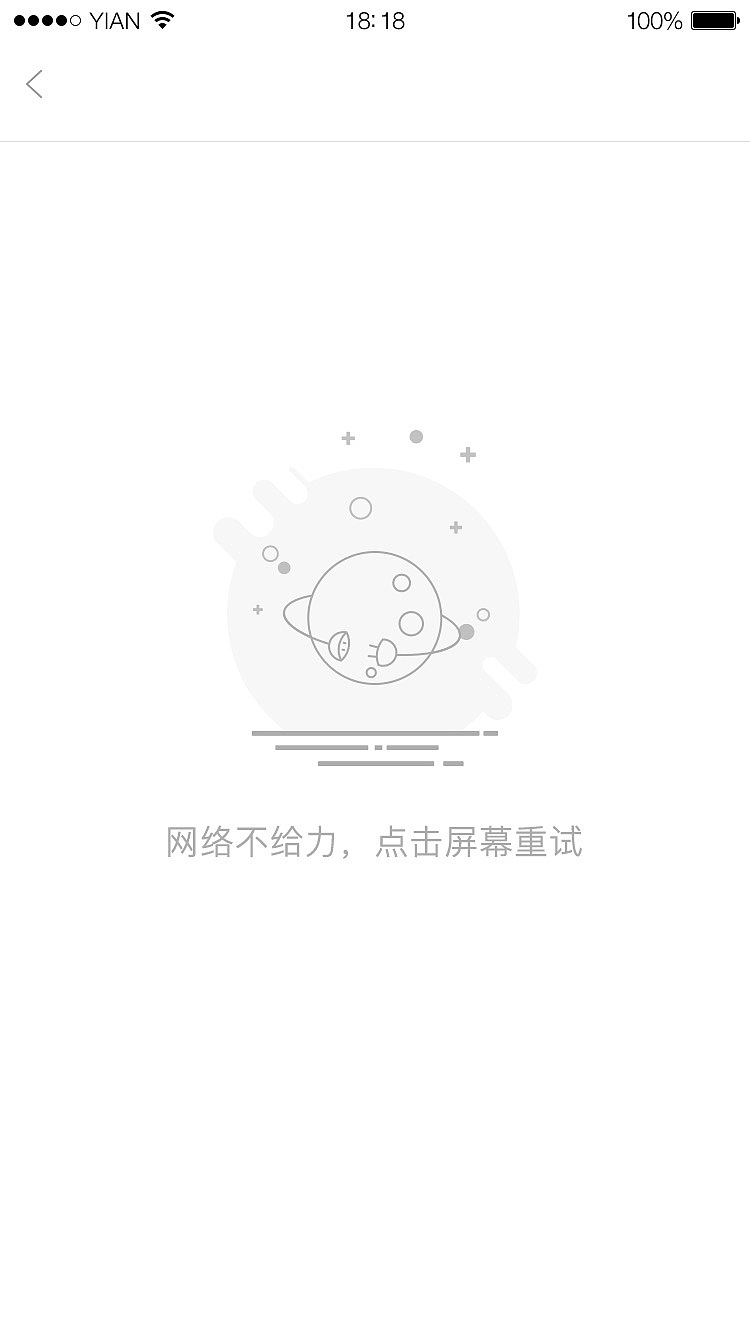The image size is (750, 1334).
Task: Tap the empty area below the error message
Action: tap(375, 1050)
